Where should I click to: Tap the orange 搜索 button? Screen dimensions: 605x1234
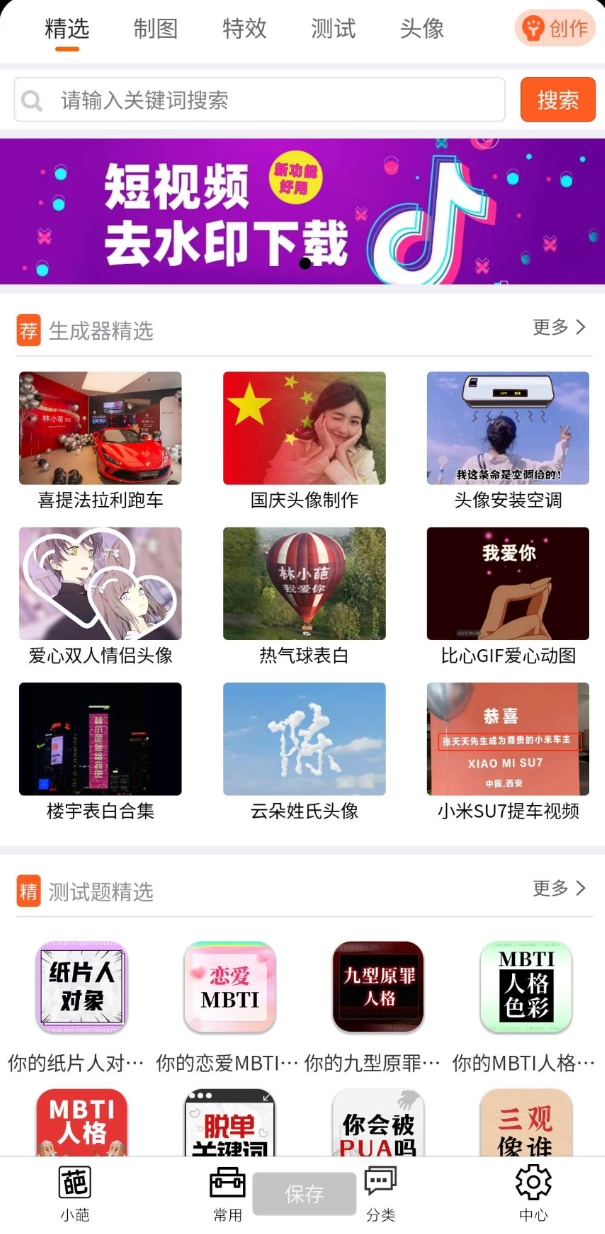click(557, 100)
